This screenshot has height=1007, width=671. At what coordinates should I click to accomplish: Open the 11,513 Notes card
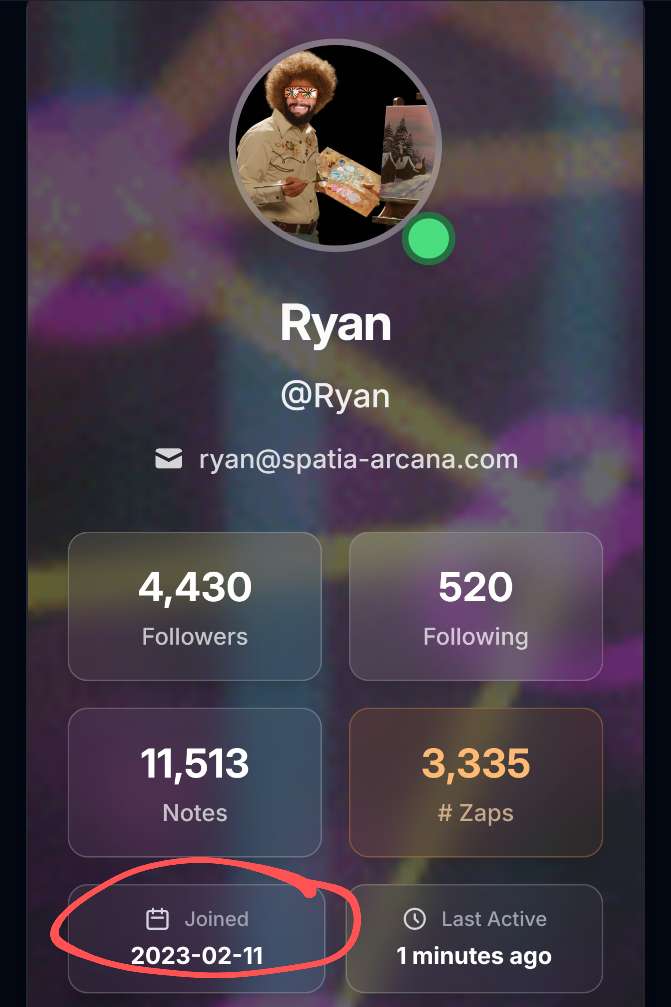tap(195, 782)
